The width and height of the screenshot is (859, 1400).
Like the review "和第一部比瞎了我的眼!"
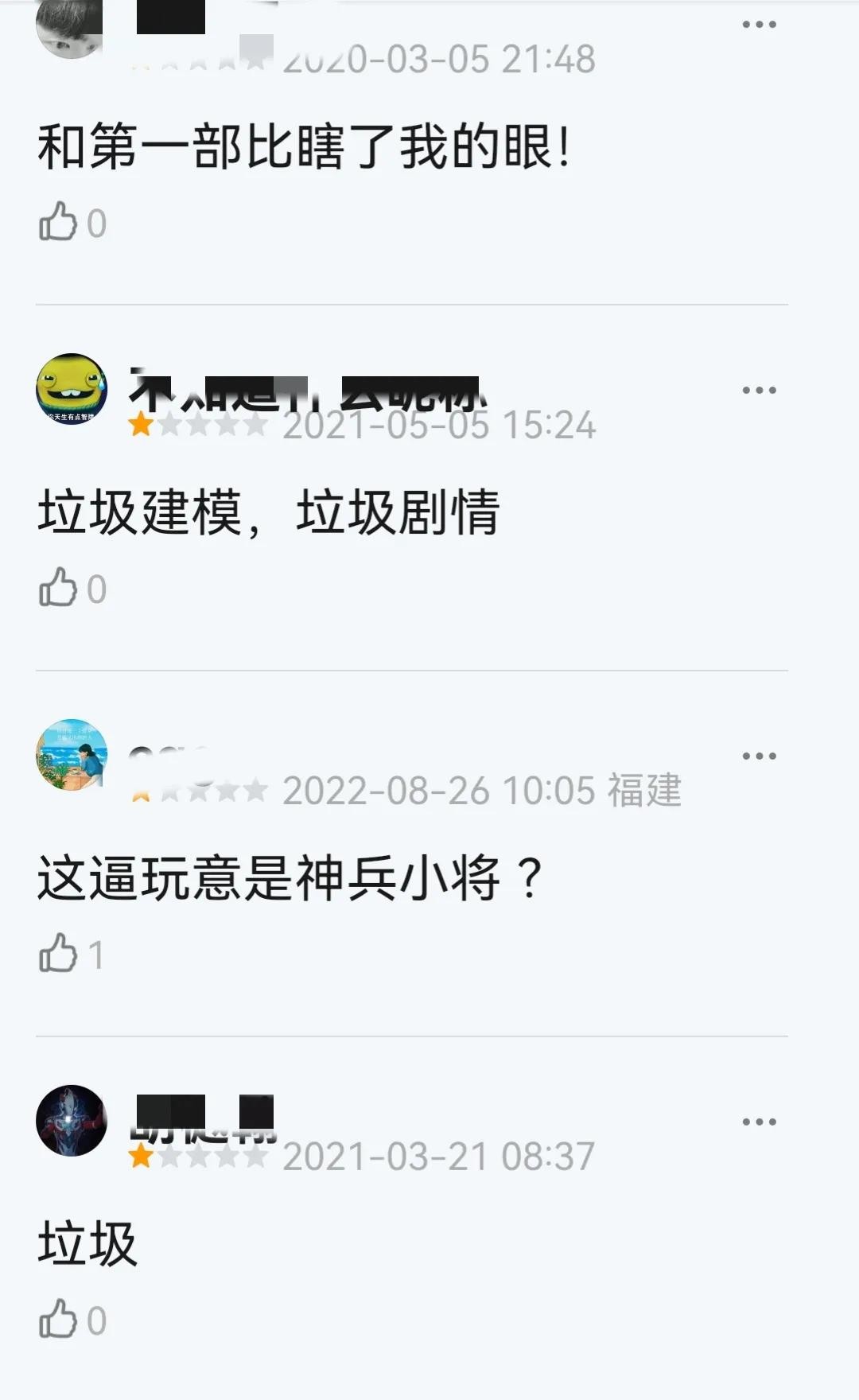click(x=58, y=222)
